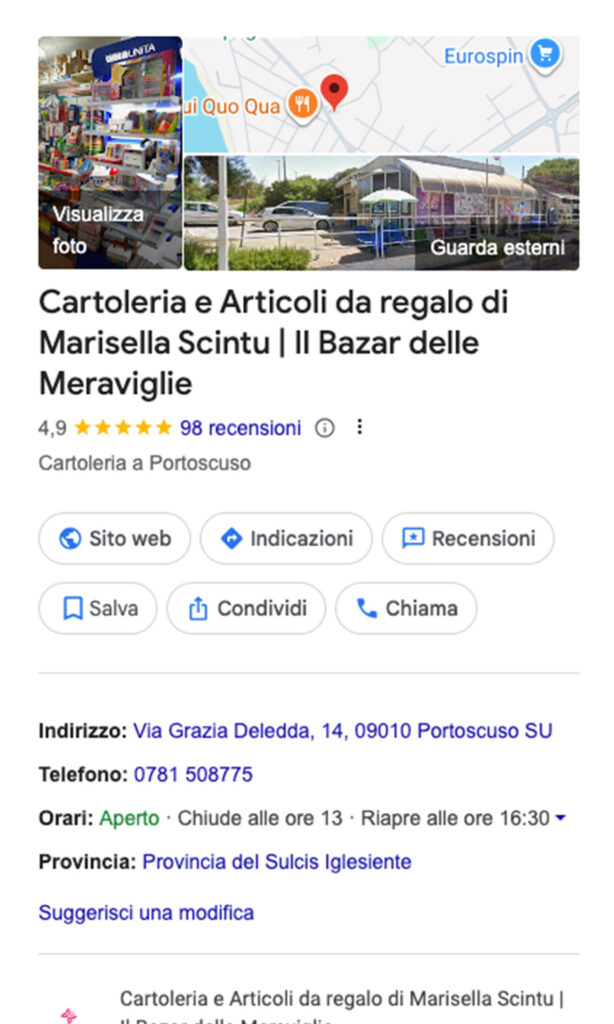Save the place with Salva
The height and width of the screenshot is (1024, 614).
98,609
